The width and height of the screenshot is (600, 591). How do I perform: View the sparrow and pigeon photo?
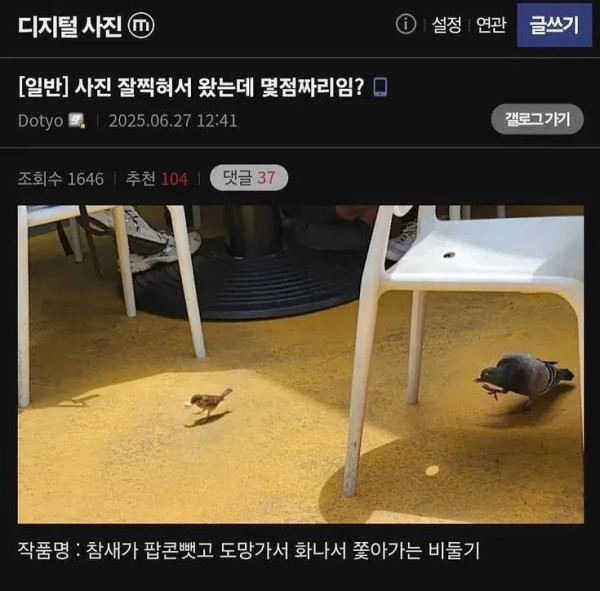(300, 364)
